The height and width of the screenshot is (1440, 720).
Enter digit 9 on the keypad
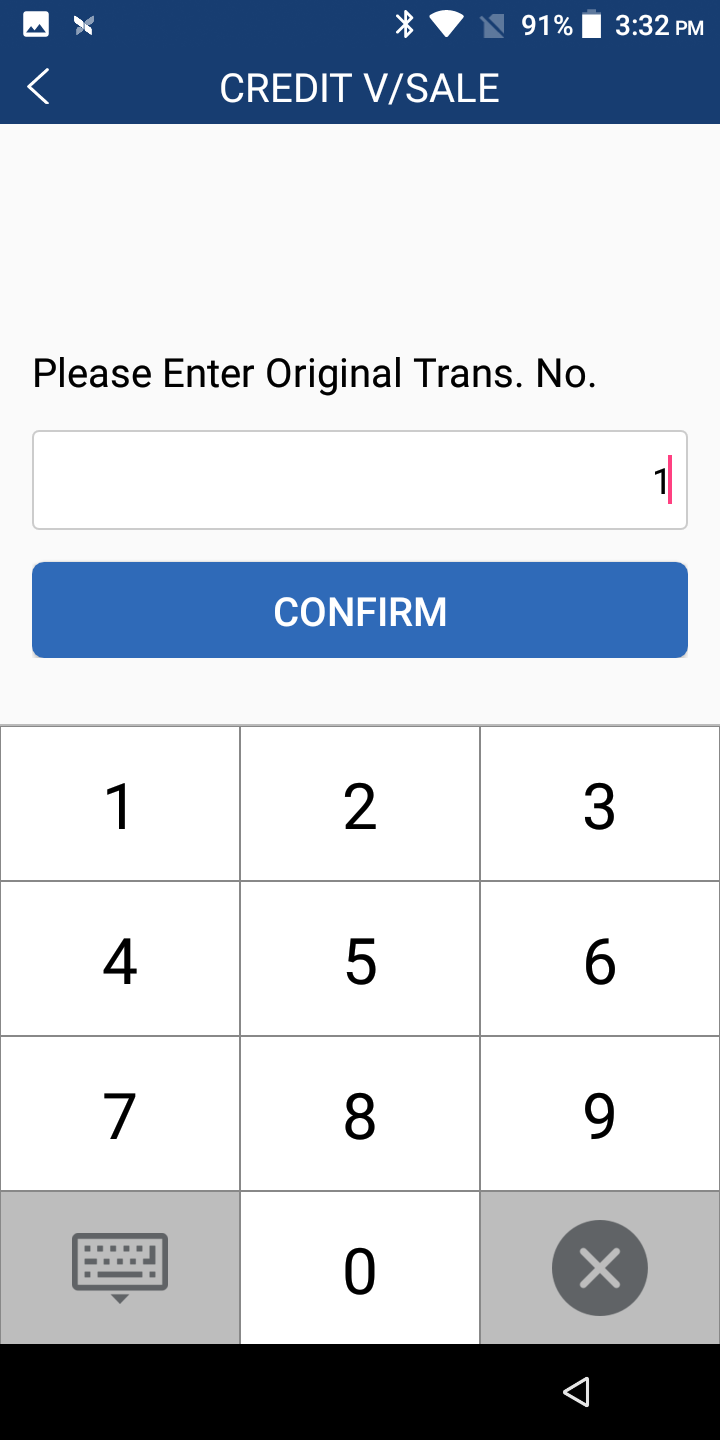pos(600,1115)
